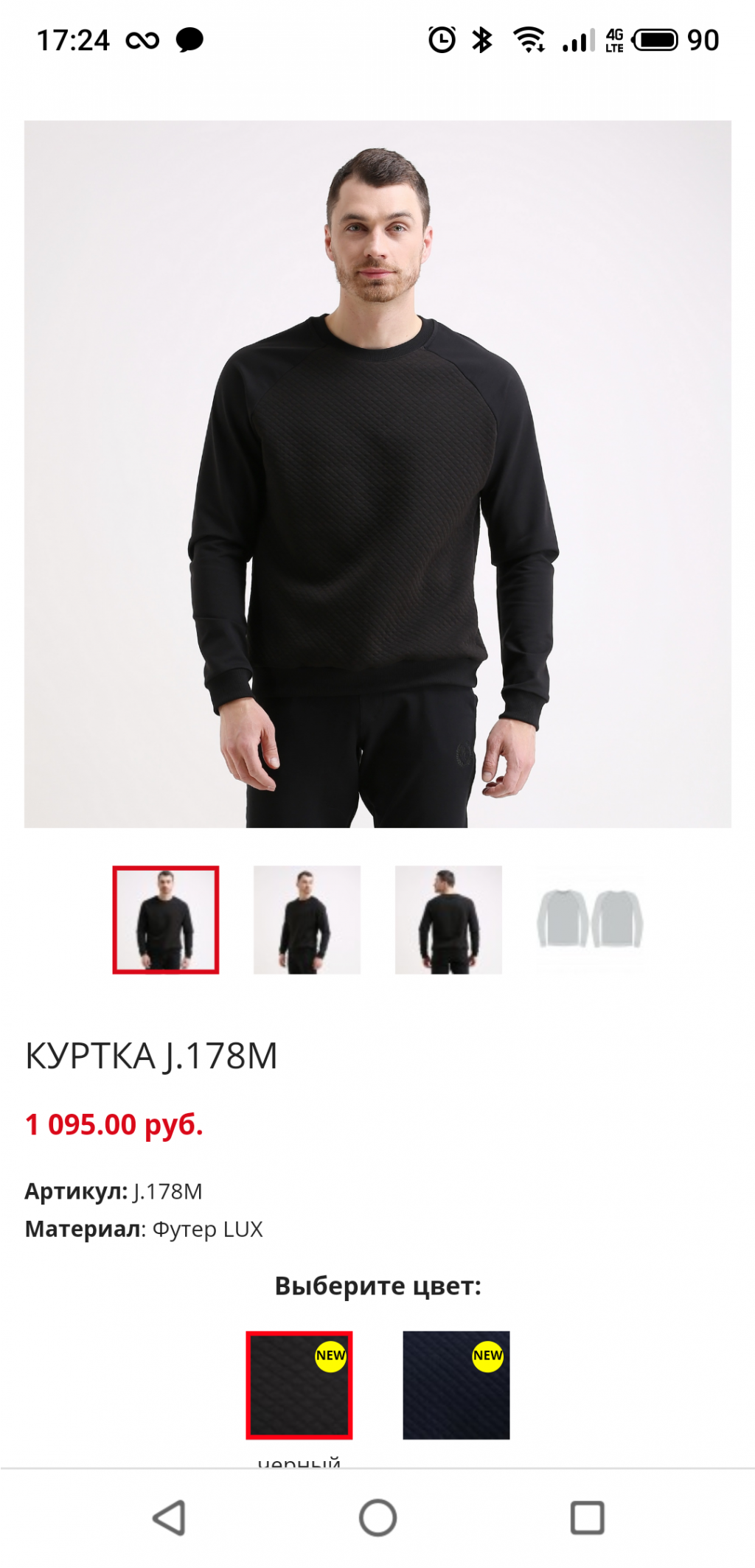Screen dimensions: 755x1568
Task: Show the side view thumbnail
Action: coord(307,919)
